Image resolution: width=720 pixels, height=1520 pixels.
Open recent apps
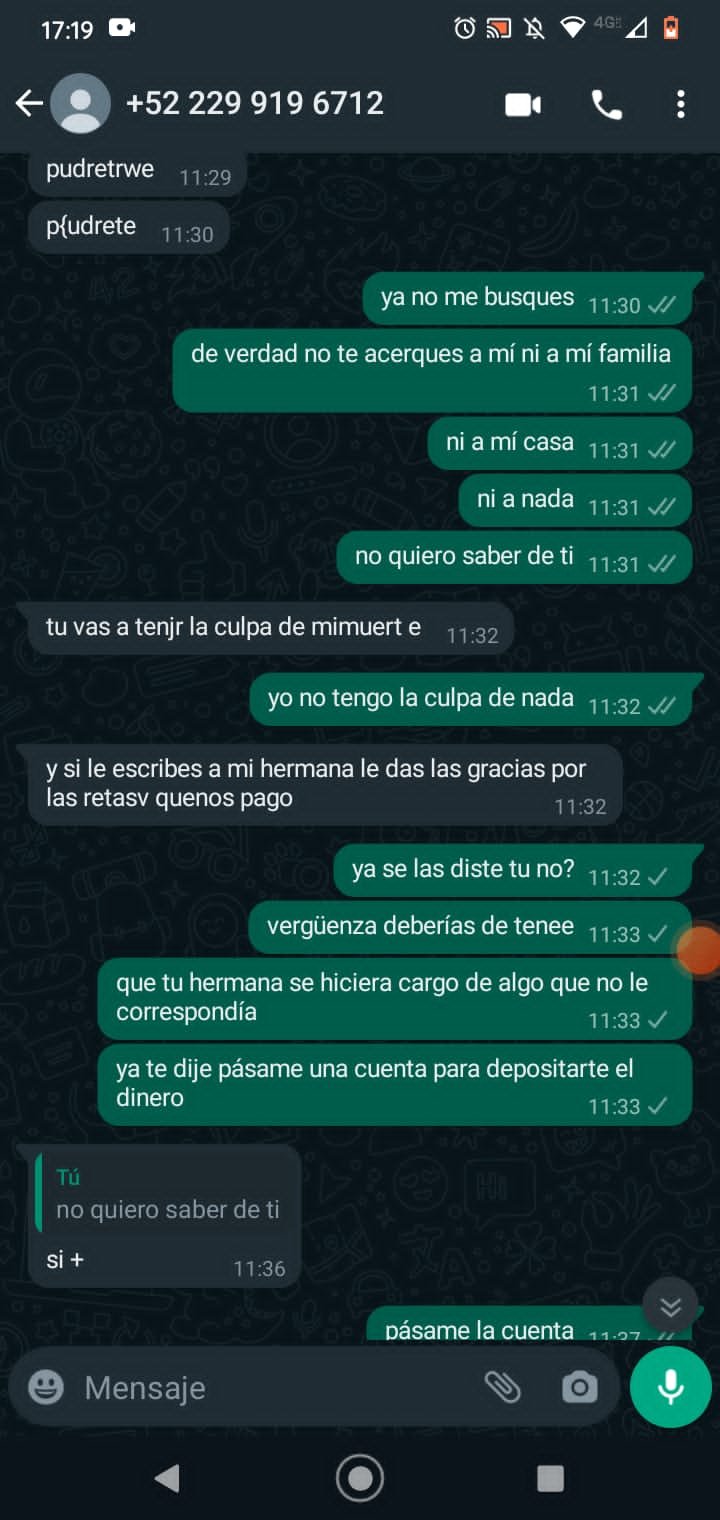[x=550, y=1478]
